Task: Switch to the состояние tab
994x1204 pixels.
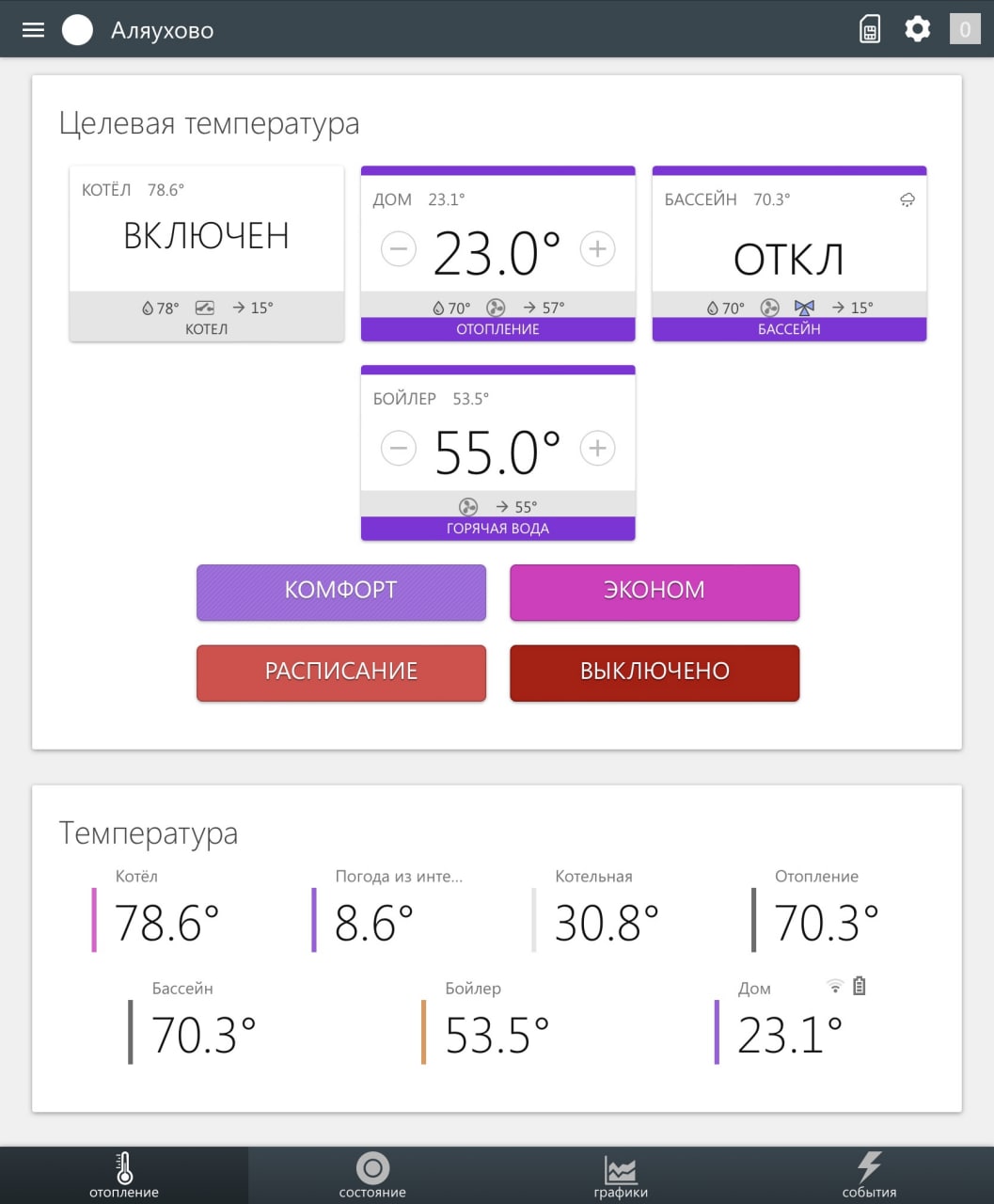Action: pyautogui.click(x=372, y=1176)
